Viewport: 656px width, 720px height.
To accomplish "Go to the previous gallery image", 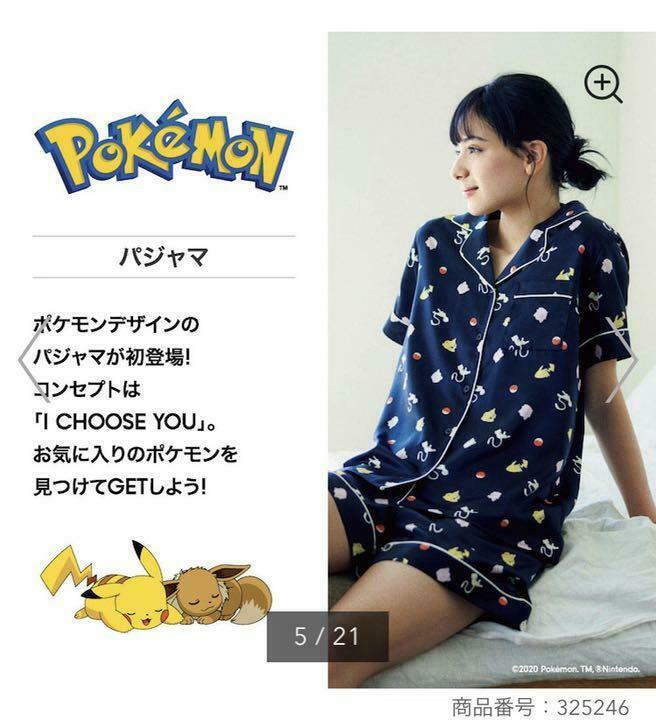I will [28, 360].
